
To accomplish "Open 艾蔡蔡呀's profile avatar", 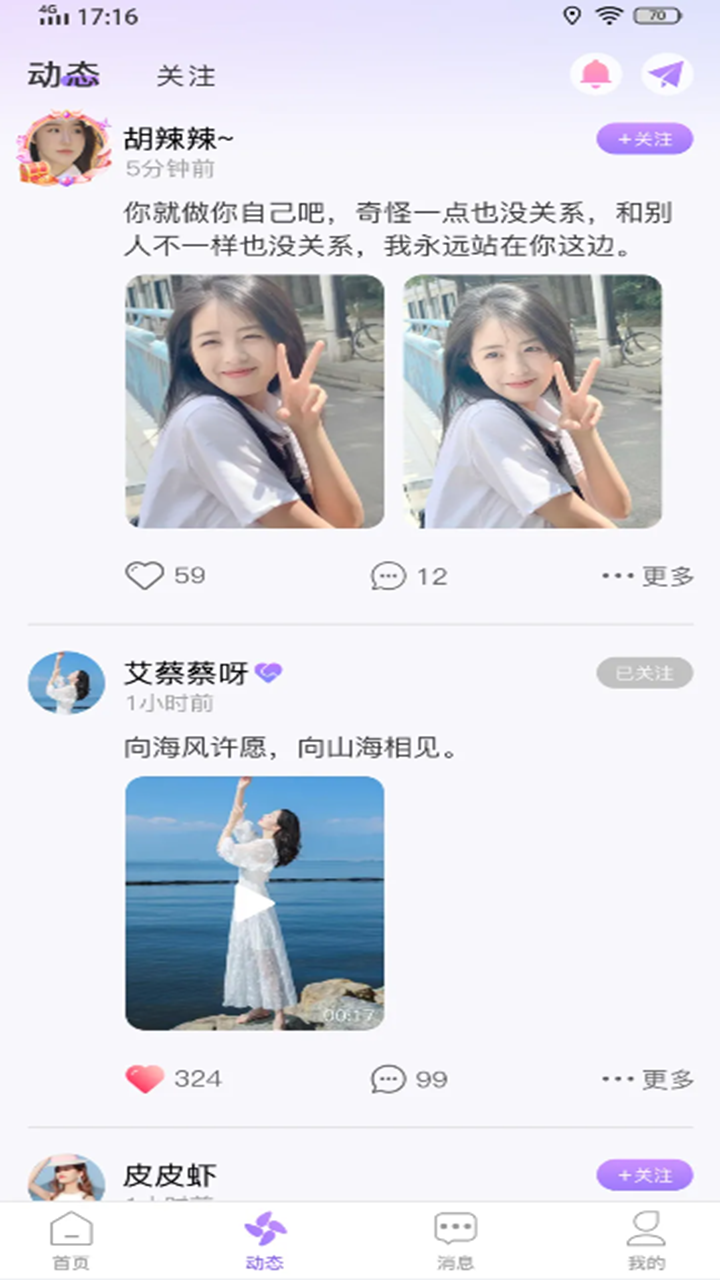I will [x=66, y=683].
